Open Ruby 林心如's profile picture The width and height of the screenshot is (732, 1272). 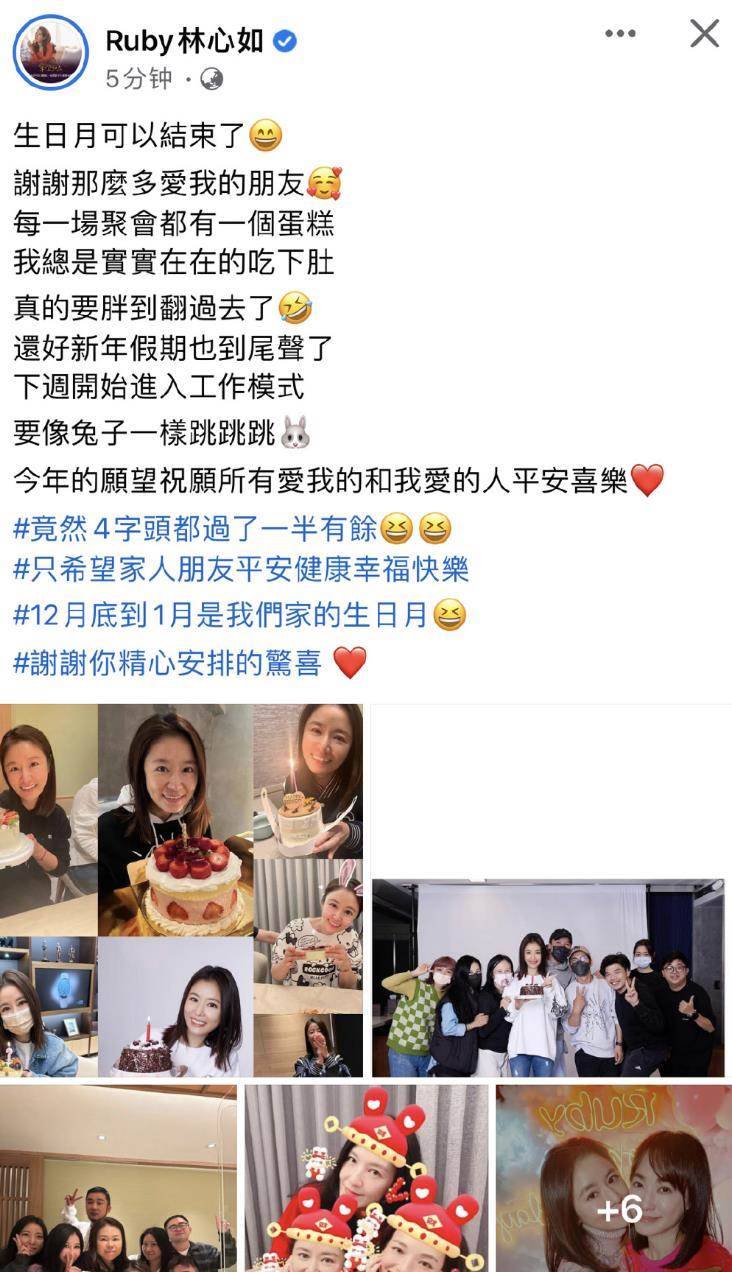coord(51,52)
